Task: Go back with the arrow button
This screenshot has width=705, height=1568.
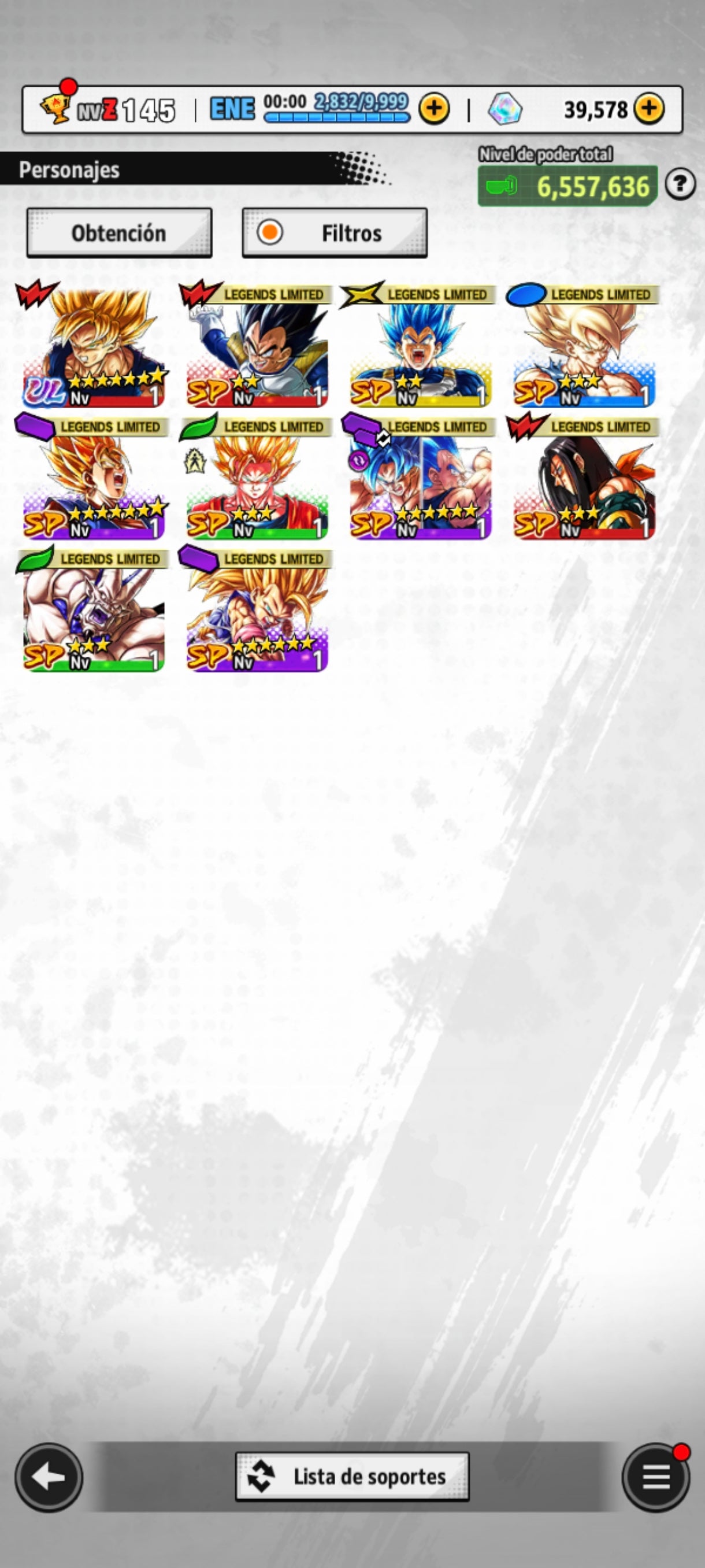Action: coord(49,1477)
